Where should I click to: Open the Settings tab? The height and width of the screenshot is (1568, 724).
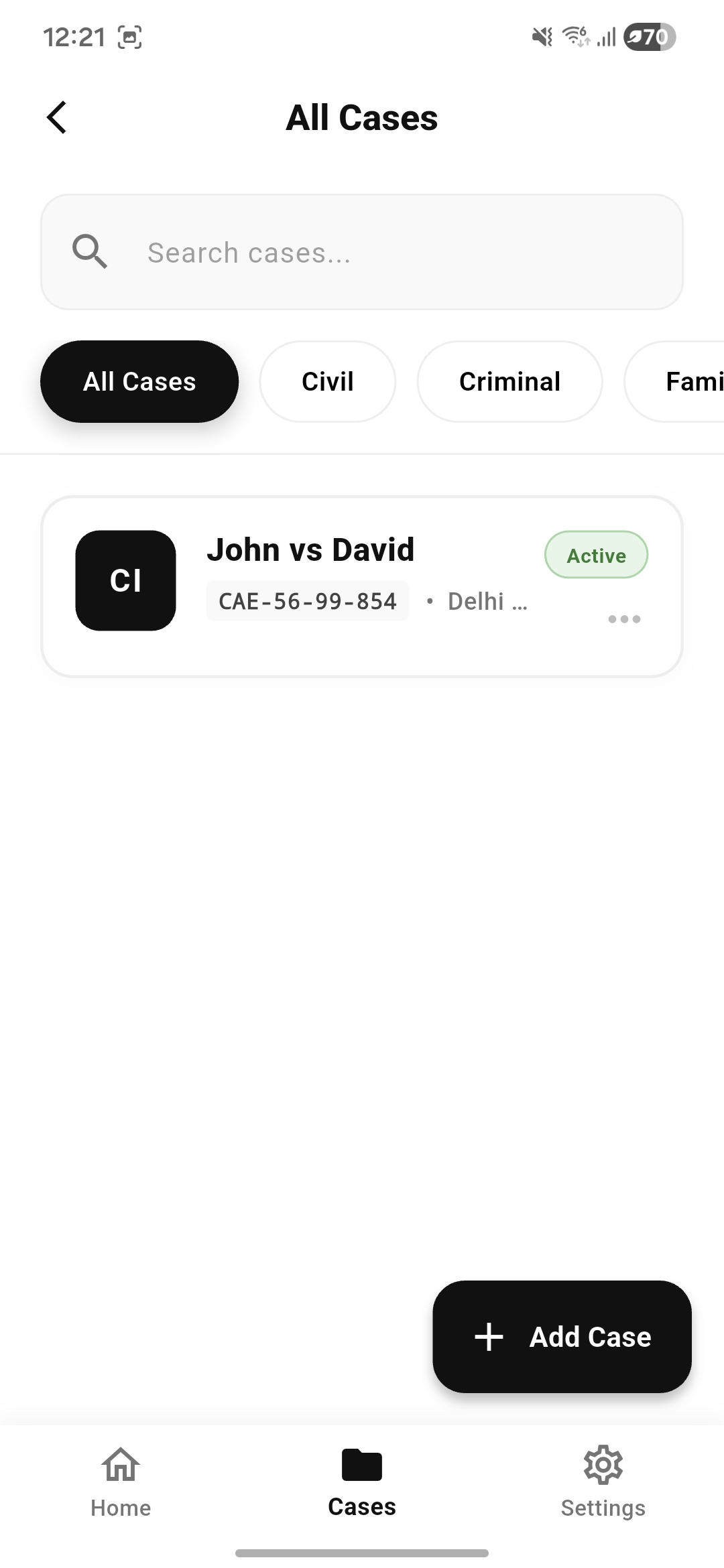click(x=603, y=1482)
